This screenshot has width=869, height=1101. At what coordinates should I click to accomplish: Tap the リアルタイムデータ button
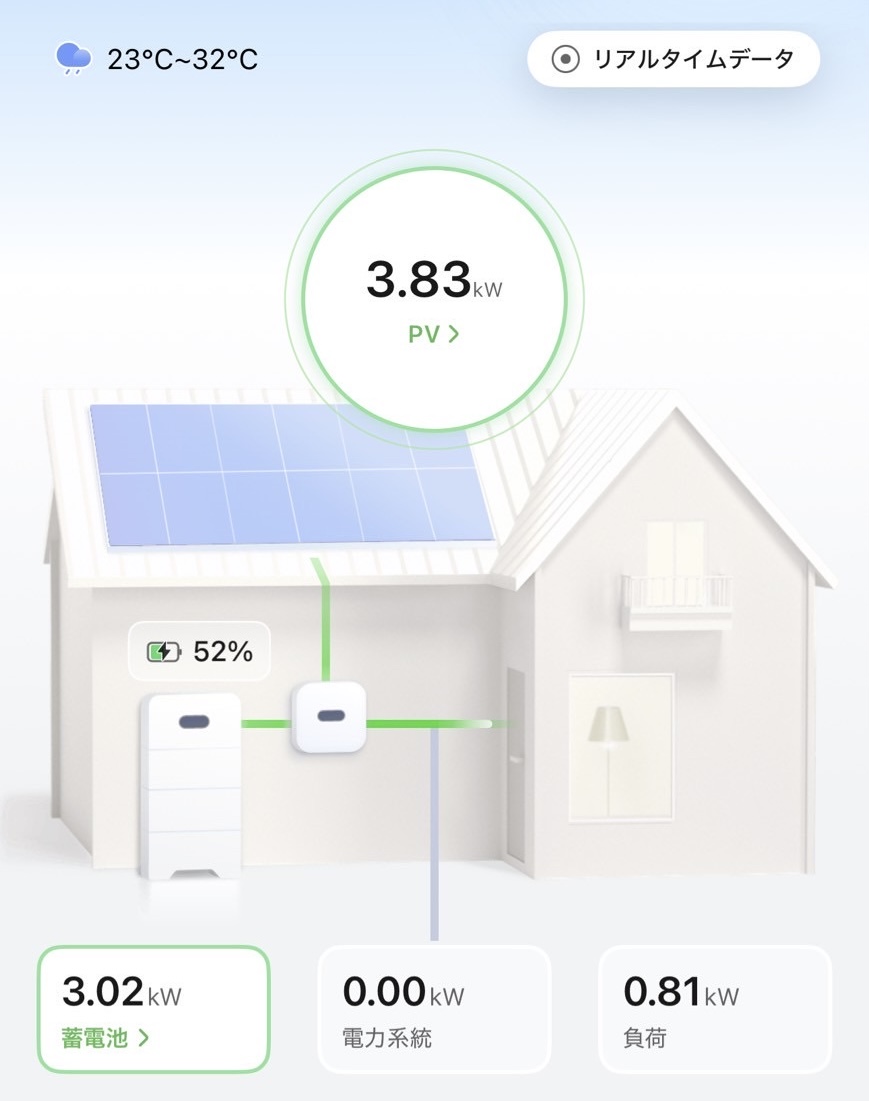click(x=673, y=59)
